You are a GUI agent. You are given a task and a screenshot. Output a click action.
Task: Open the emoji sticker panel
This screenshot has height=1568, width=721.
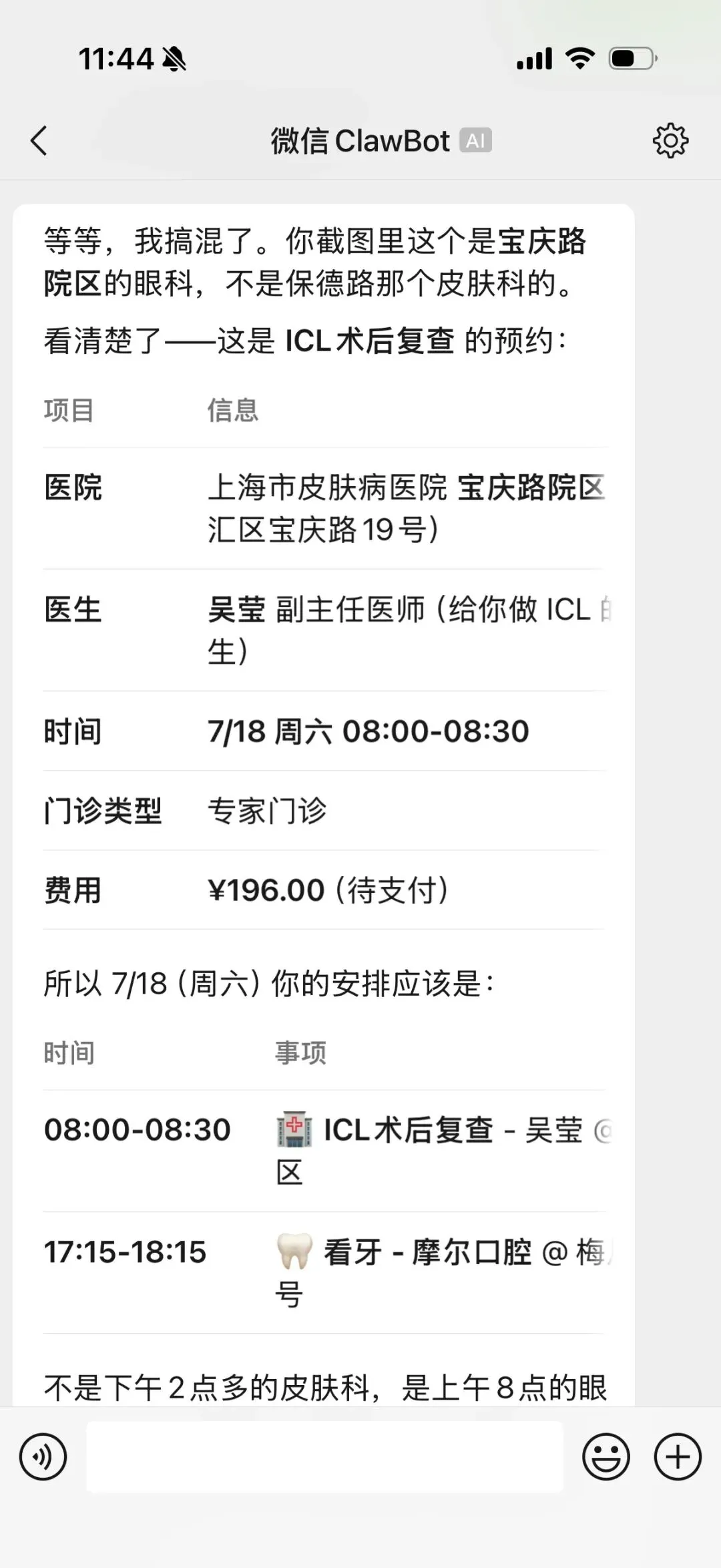coord(606,1456)
